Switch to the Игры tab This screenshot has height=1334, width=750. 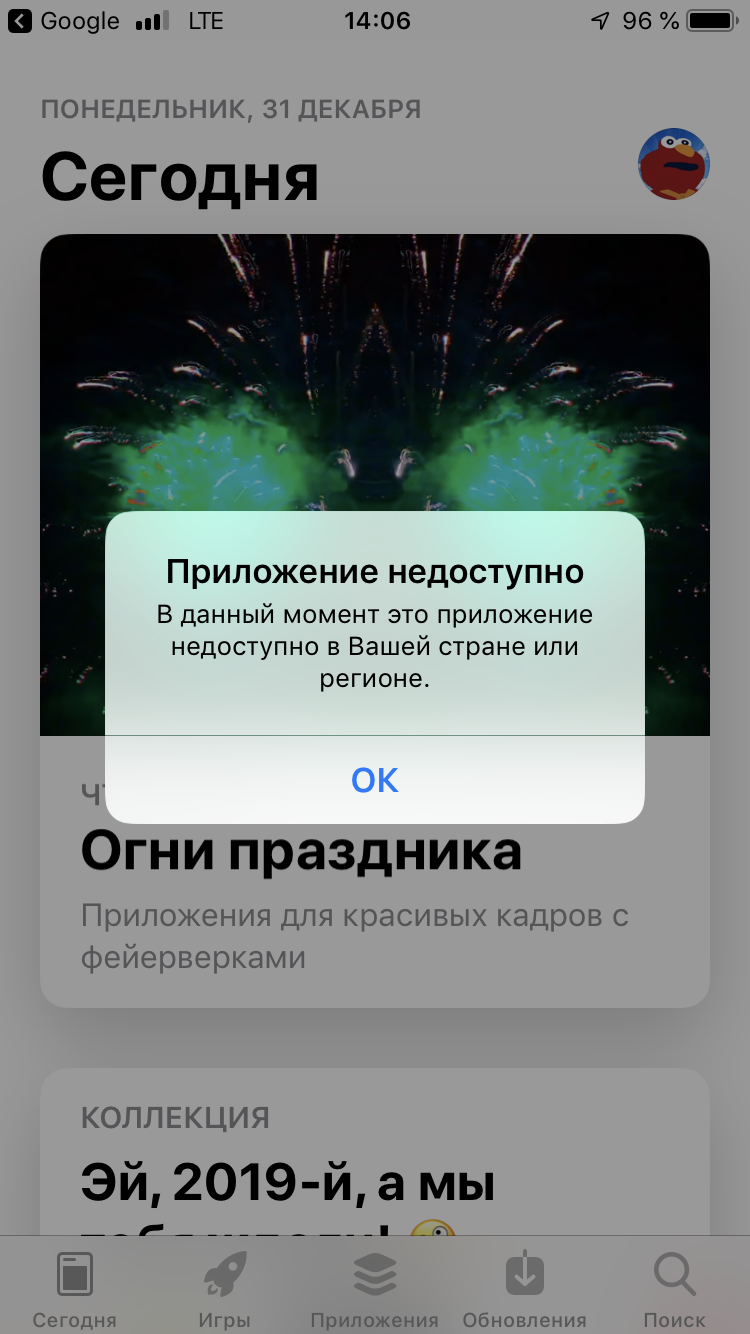224,1288
